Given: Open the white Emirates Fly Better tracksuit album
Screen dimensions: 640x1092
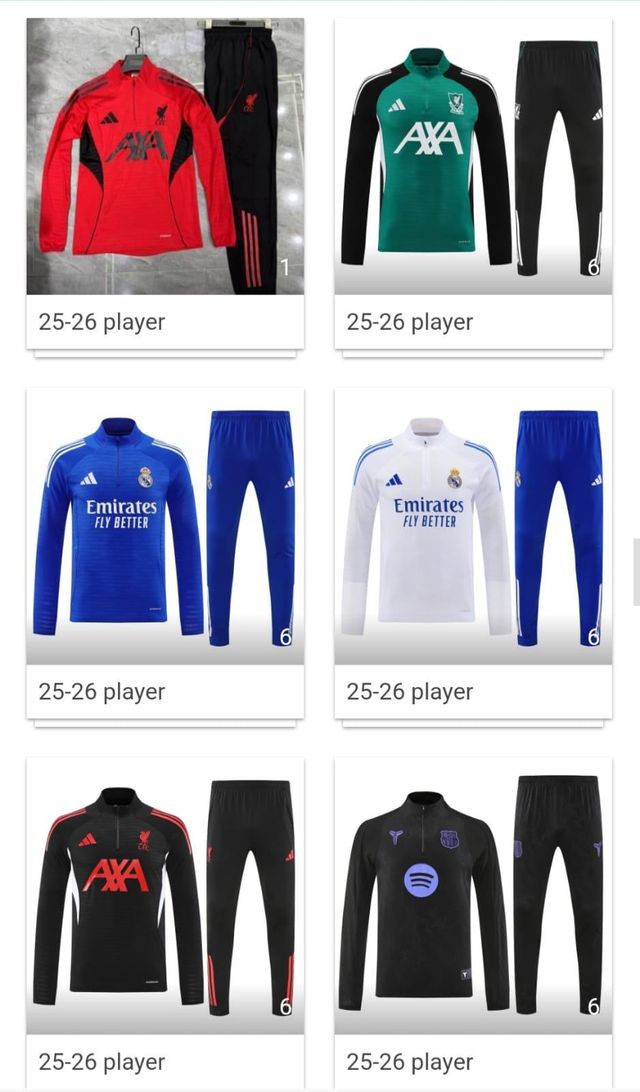Looking at the screenshot, I should (472, 527).
